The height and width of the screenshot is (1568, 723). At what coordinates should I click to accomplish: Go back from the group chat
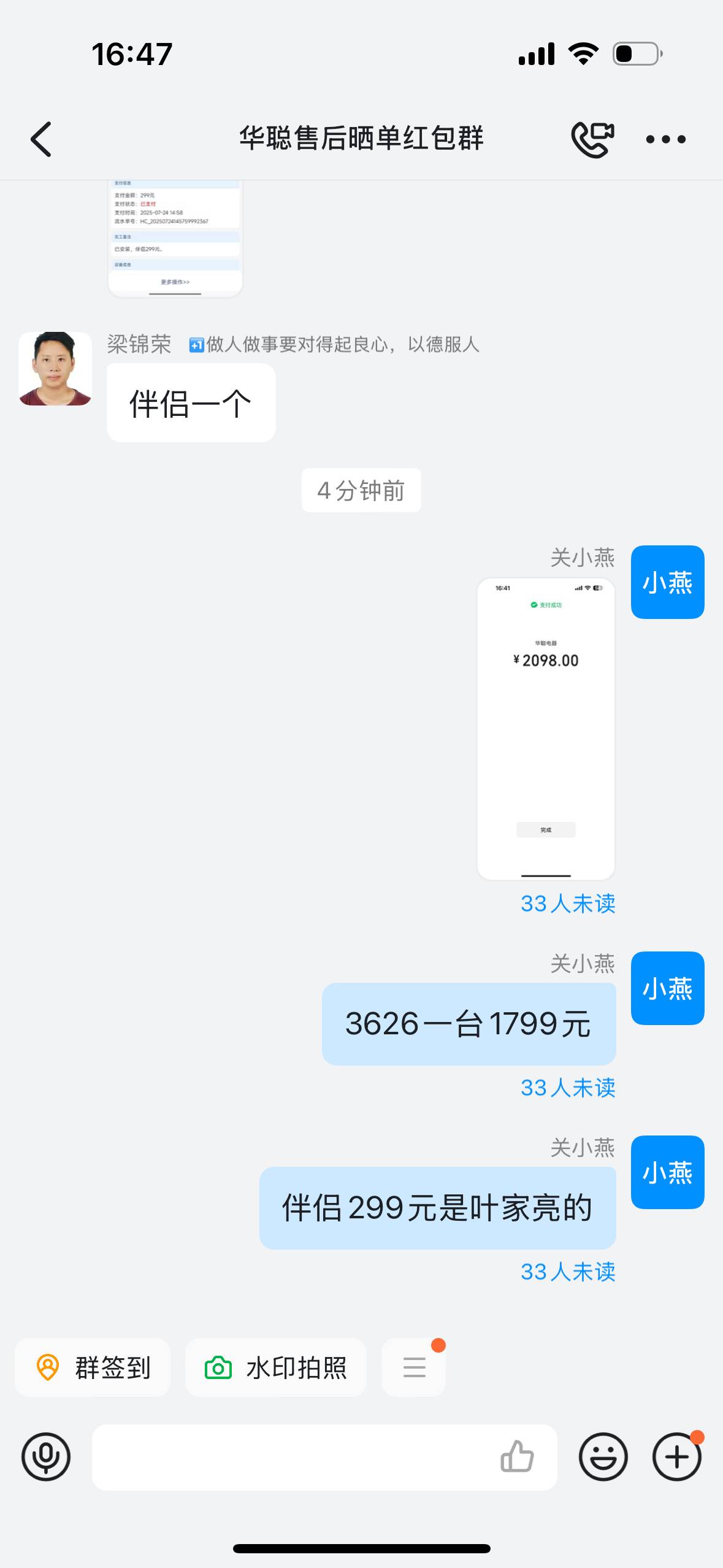coord(41,139)
